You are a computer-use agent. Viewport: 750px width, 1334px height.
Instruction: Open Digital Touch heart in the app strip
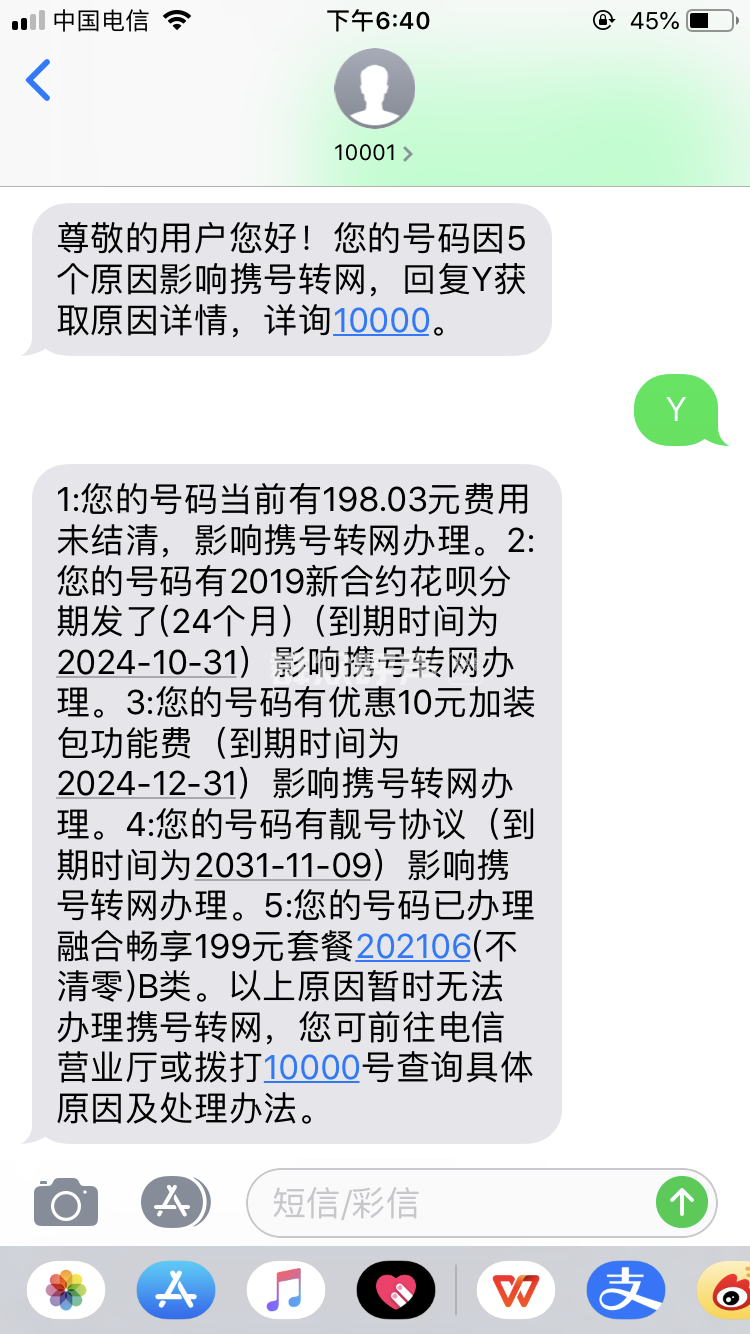pos(396,1290)
